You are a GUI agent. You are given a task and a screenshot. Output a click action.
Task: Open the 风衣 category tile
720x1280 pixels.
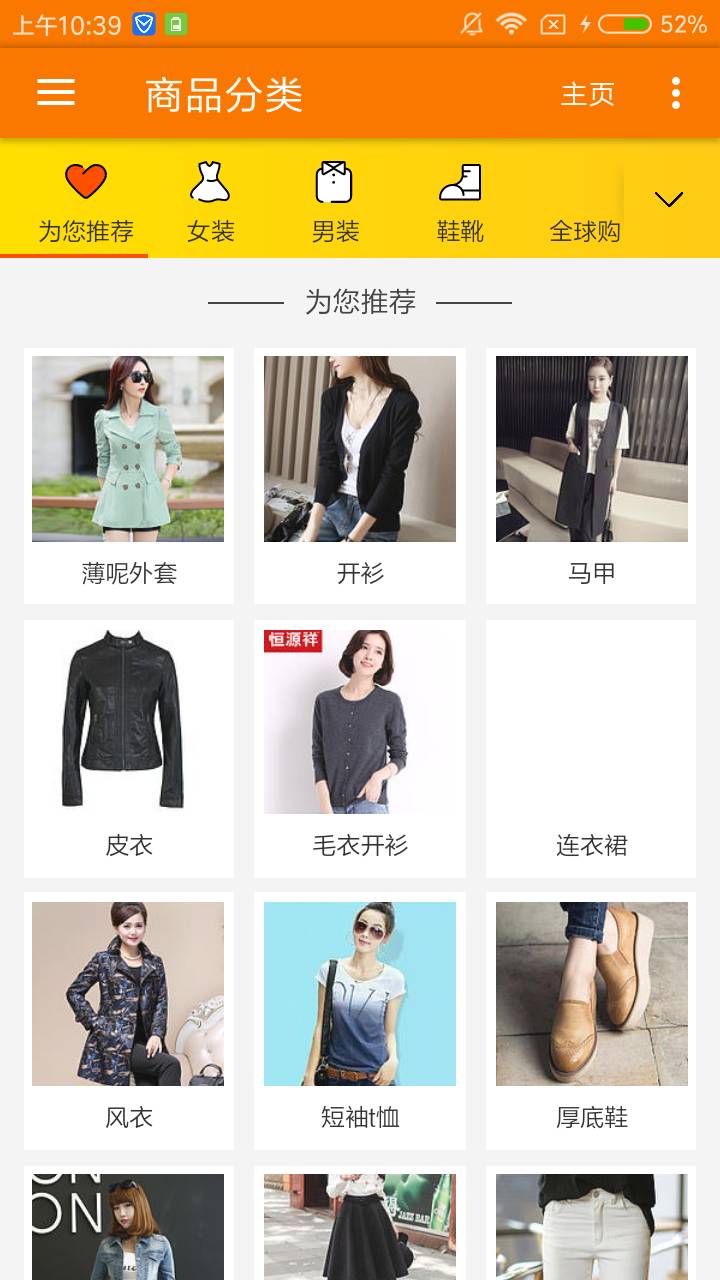click(129, 1019)
